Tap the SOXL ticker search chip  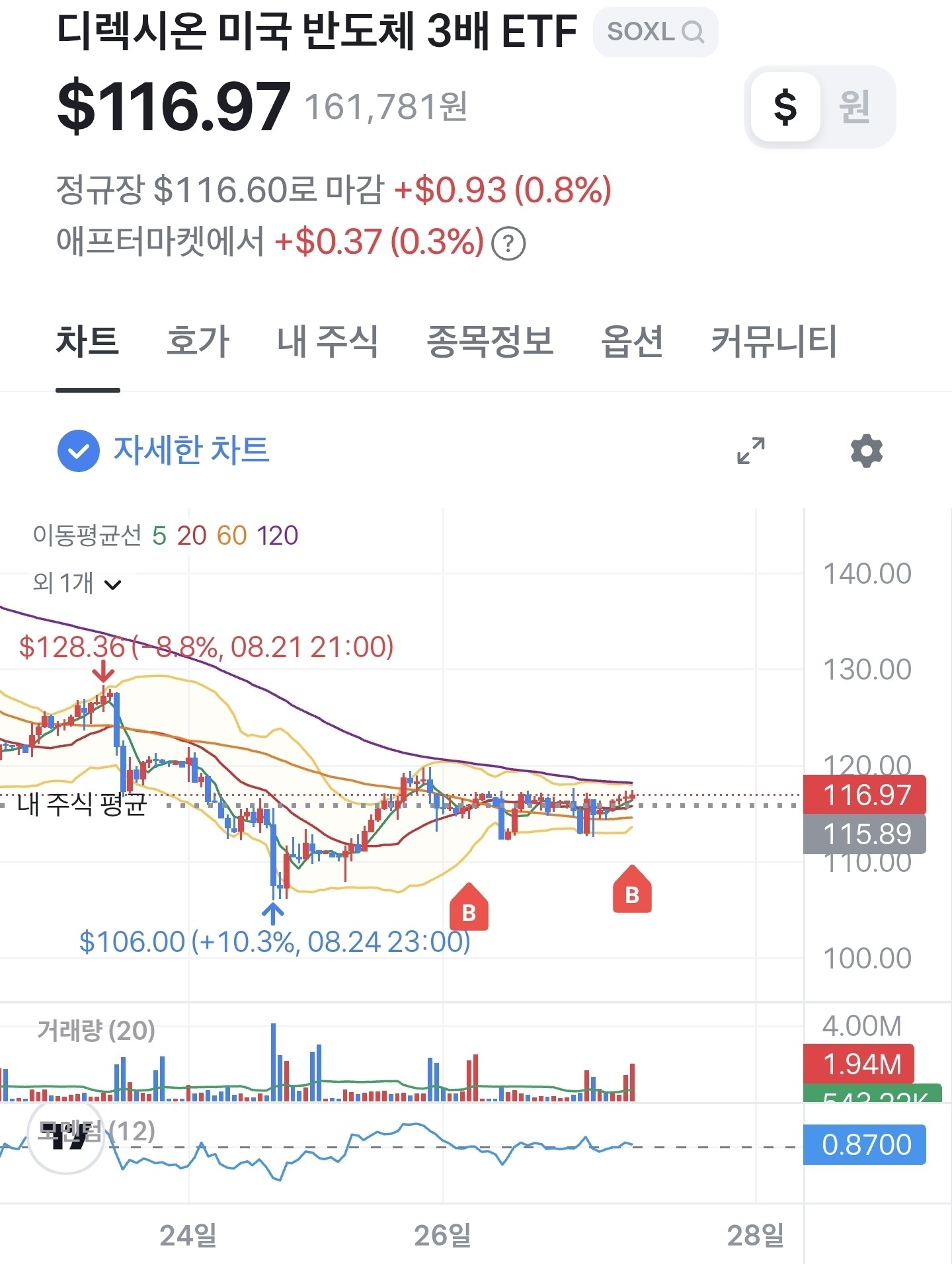(x=655, y=32)
